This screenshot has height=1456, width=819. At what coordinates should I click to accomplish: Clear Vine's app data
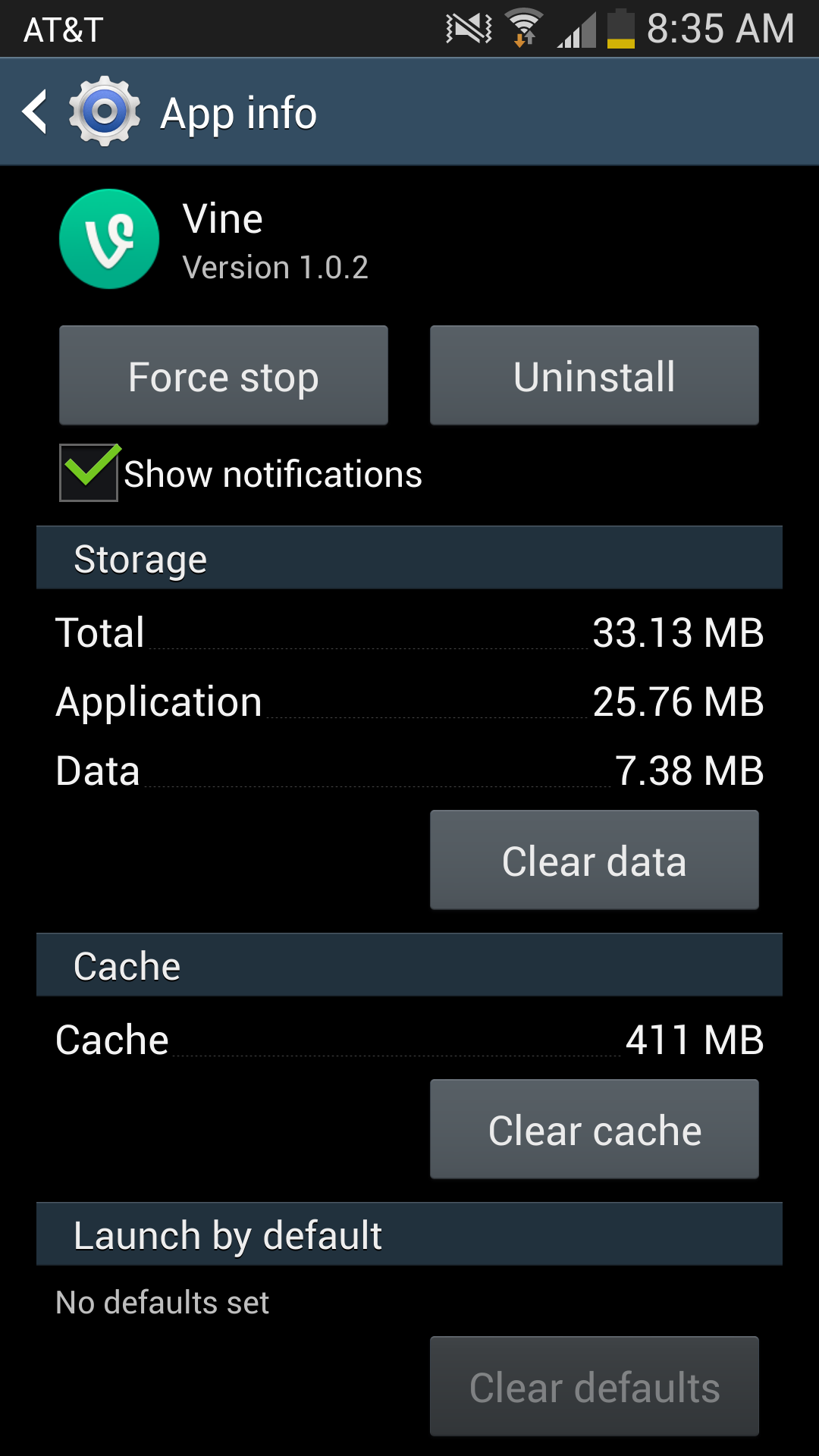click(x=594, y=860)
